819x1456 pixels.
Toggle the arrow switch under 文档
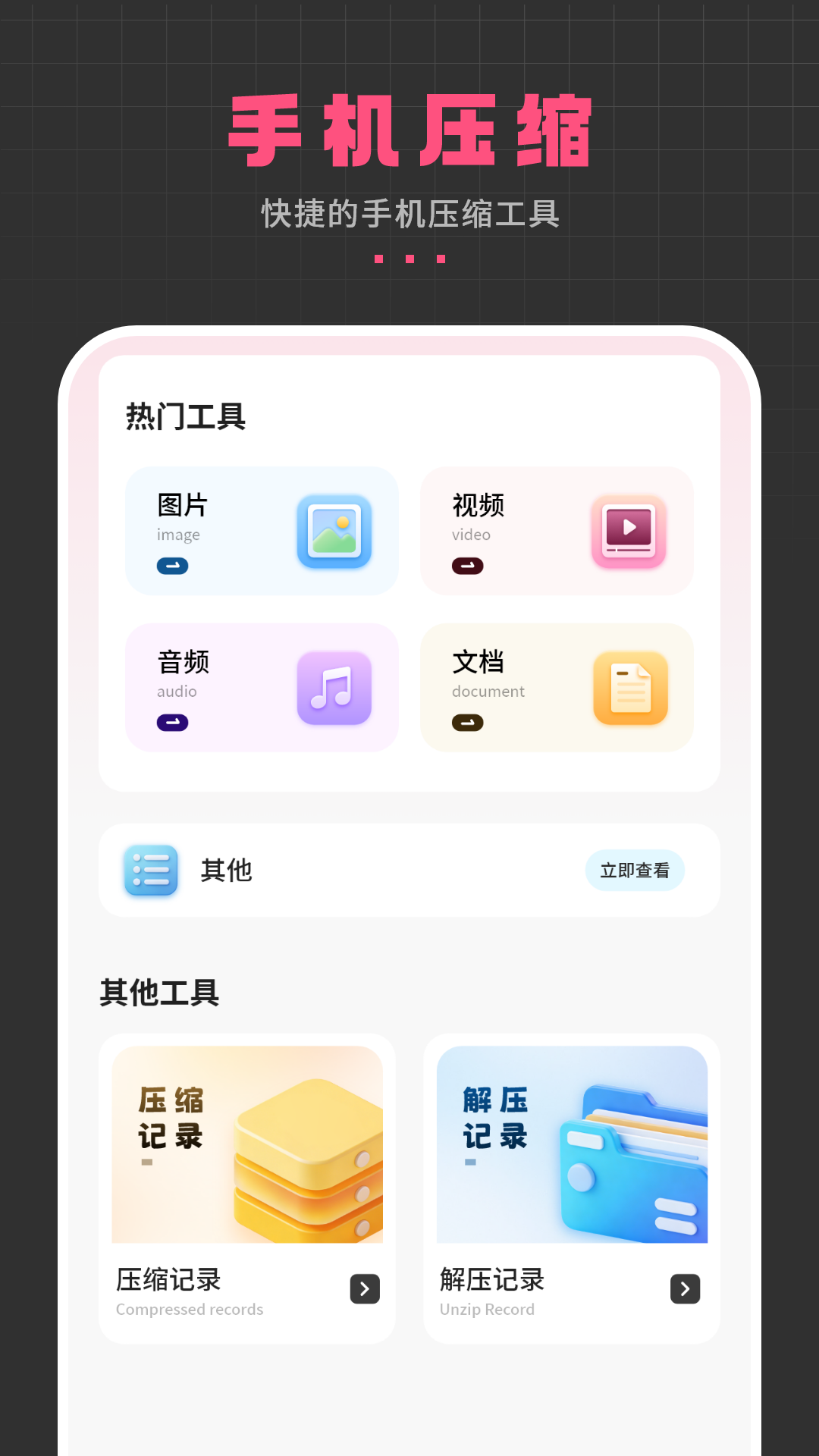pos(468,722)
